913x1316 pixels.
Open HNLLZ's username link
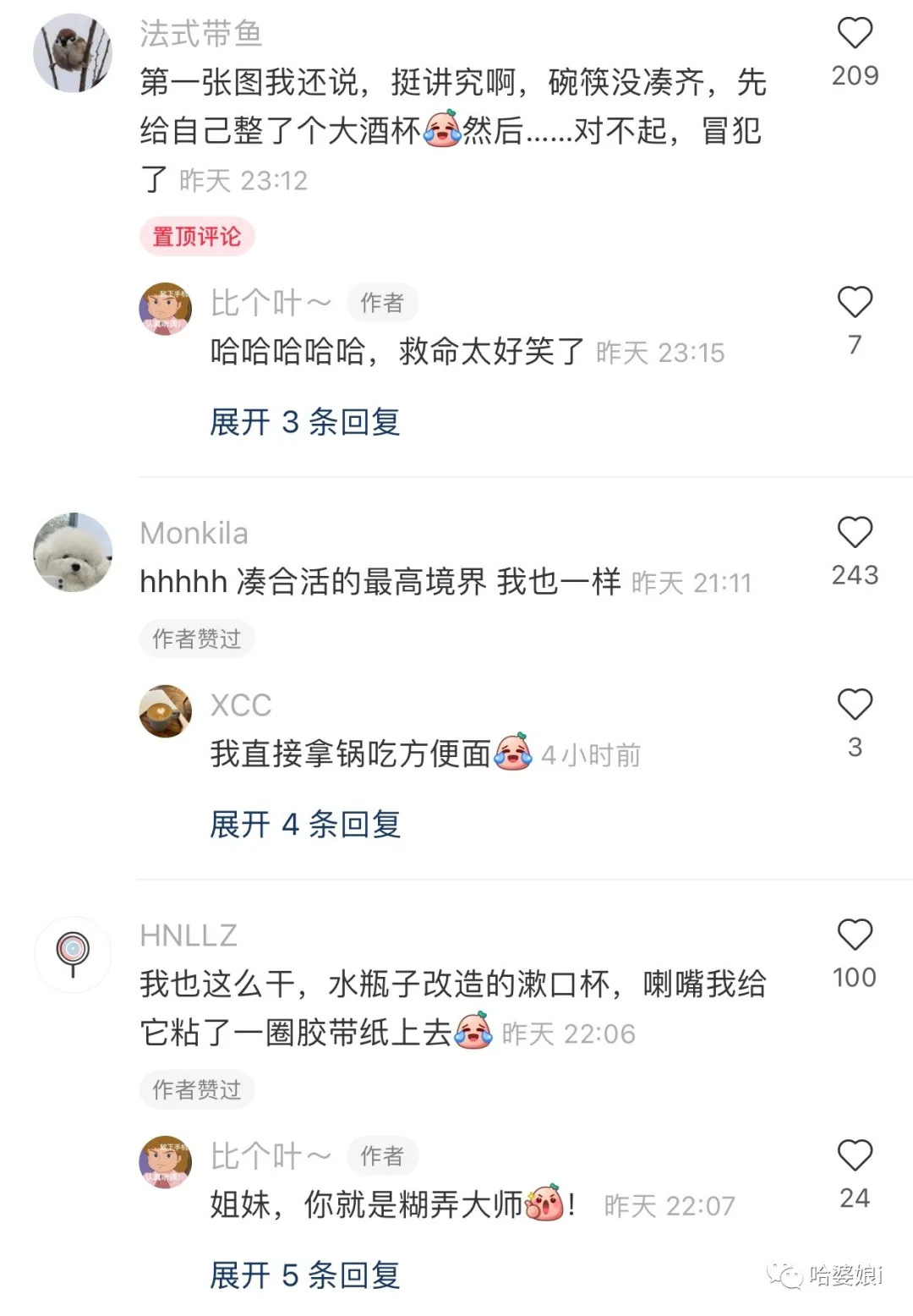pyautogui.click(x=188, y=935)
